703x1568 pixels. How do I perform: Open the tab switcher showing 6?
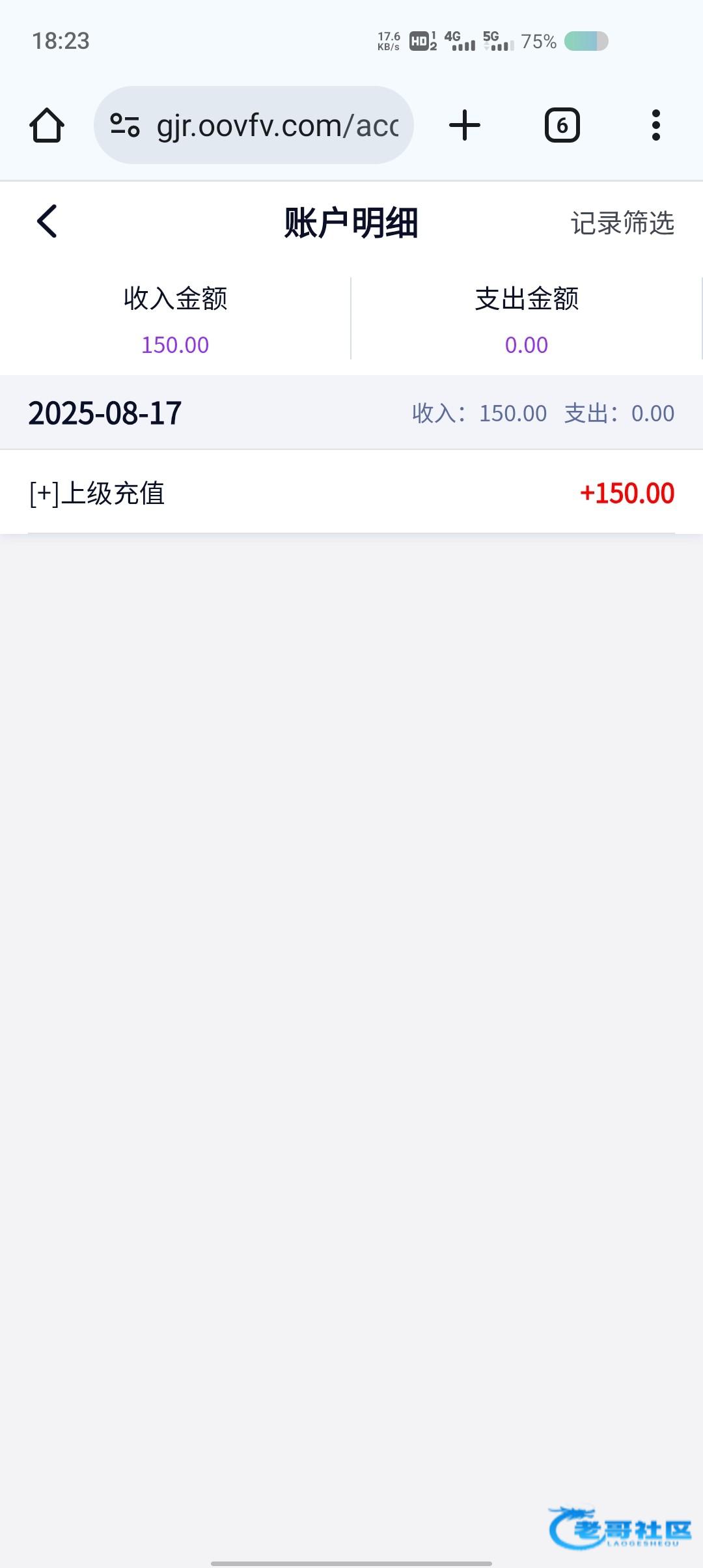coord(562,125)
